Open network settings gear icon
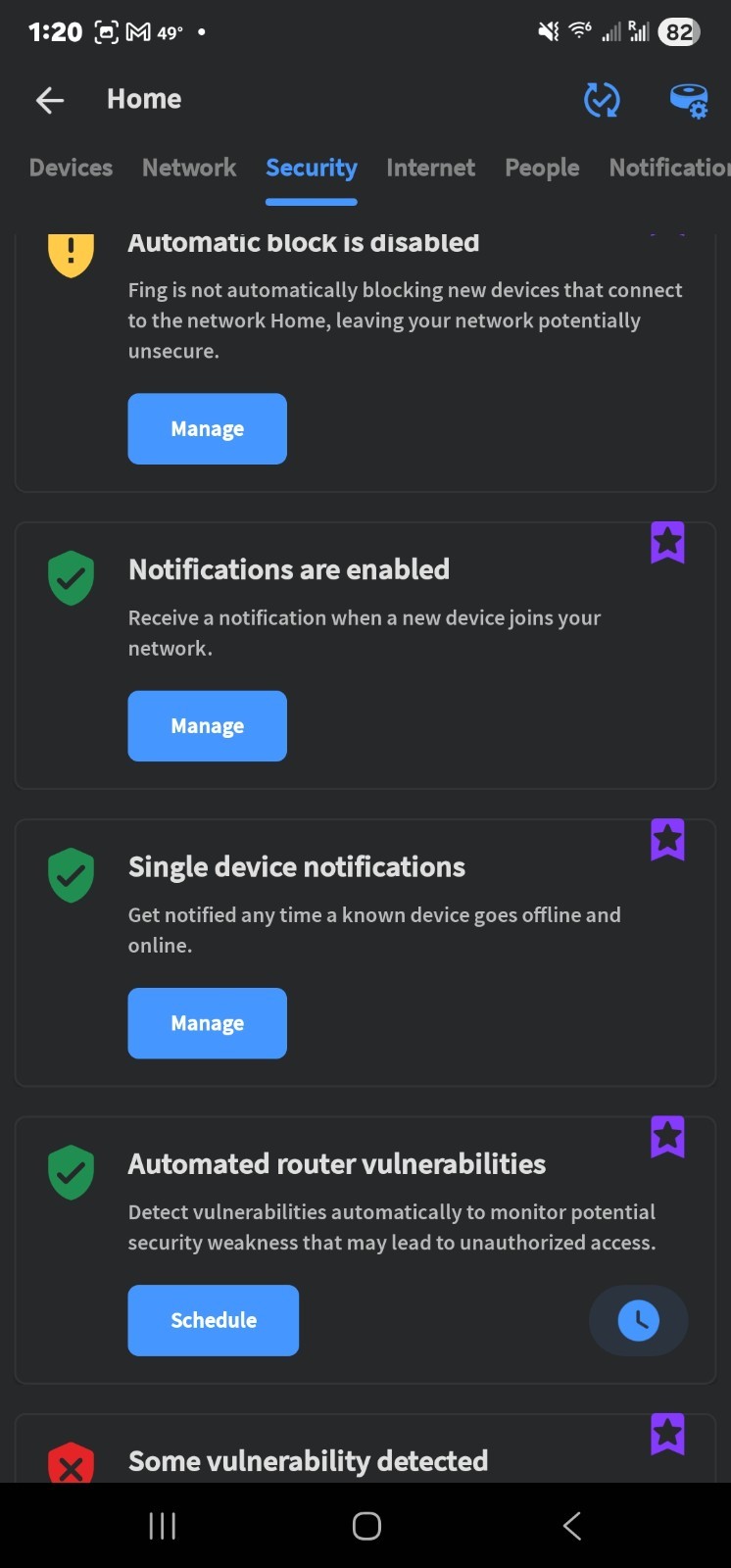Screen dimensions: 731x1568 pyautogui.click(x=689, y=100)
